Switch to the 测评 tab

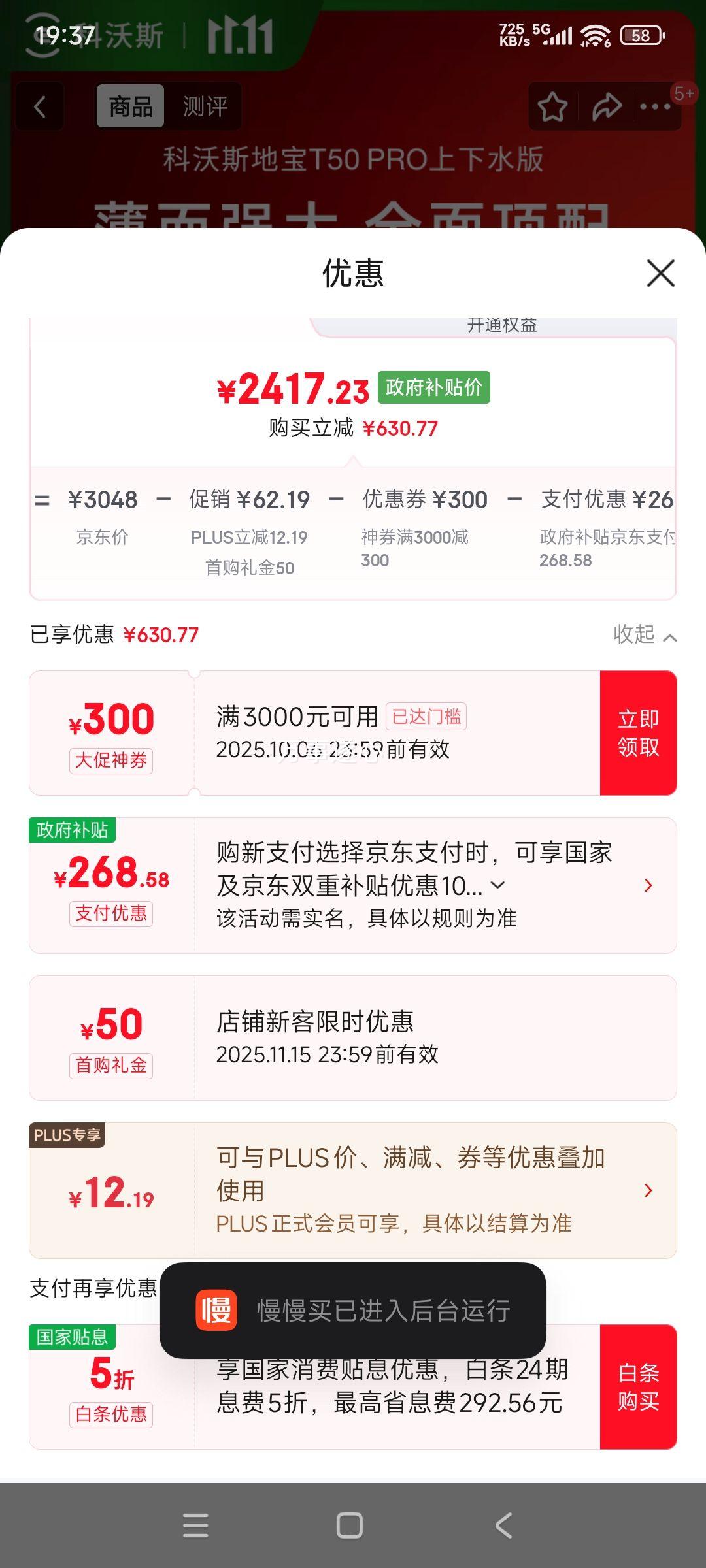pos(205,106)
